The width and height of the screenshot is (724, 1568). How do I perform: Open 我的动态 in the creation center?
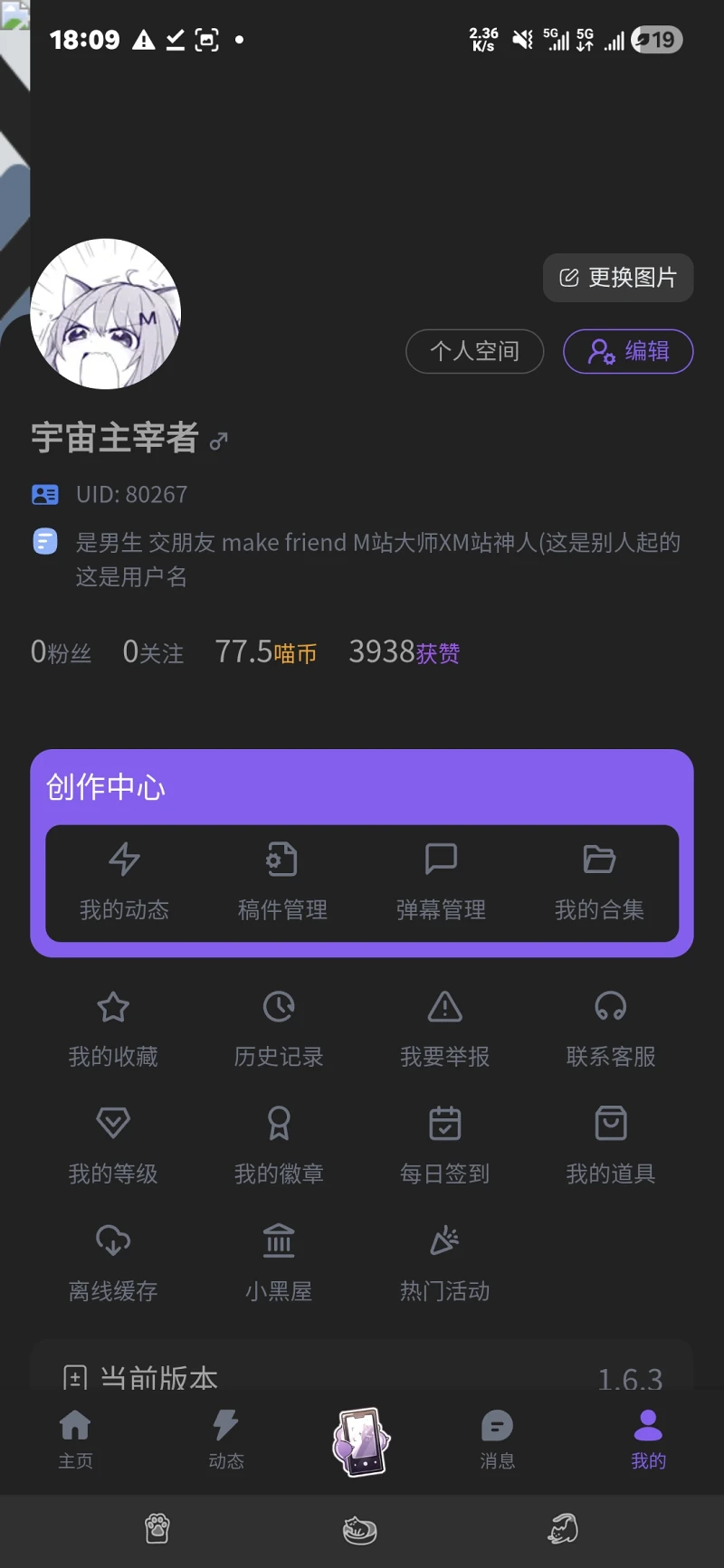[124, 882]
